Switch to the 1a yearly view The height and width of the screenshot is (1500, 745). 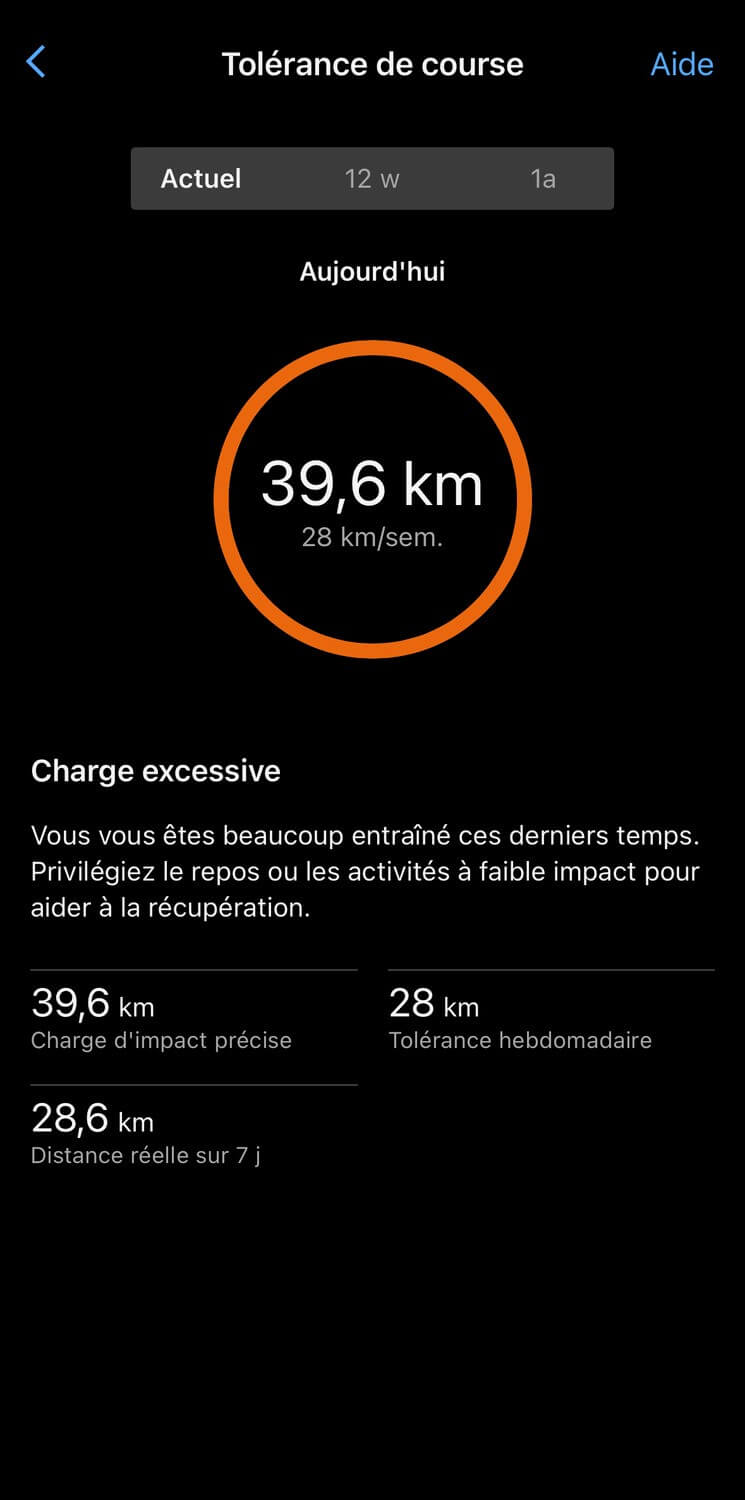pyautogui.click(x=543, y=179)
